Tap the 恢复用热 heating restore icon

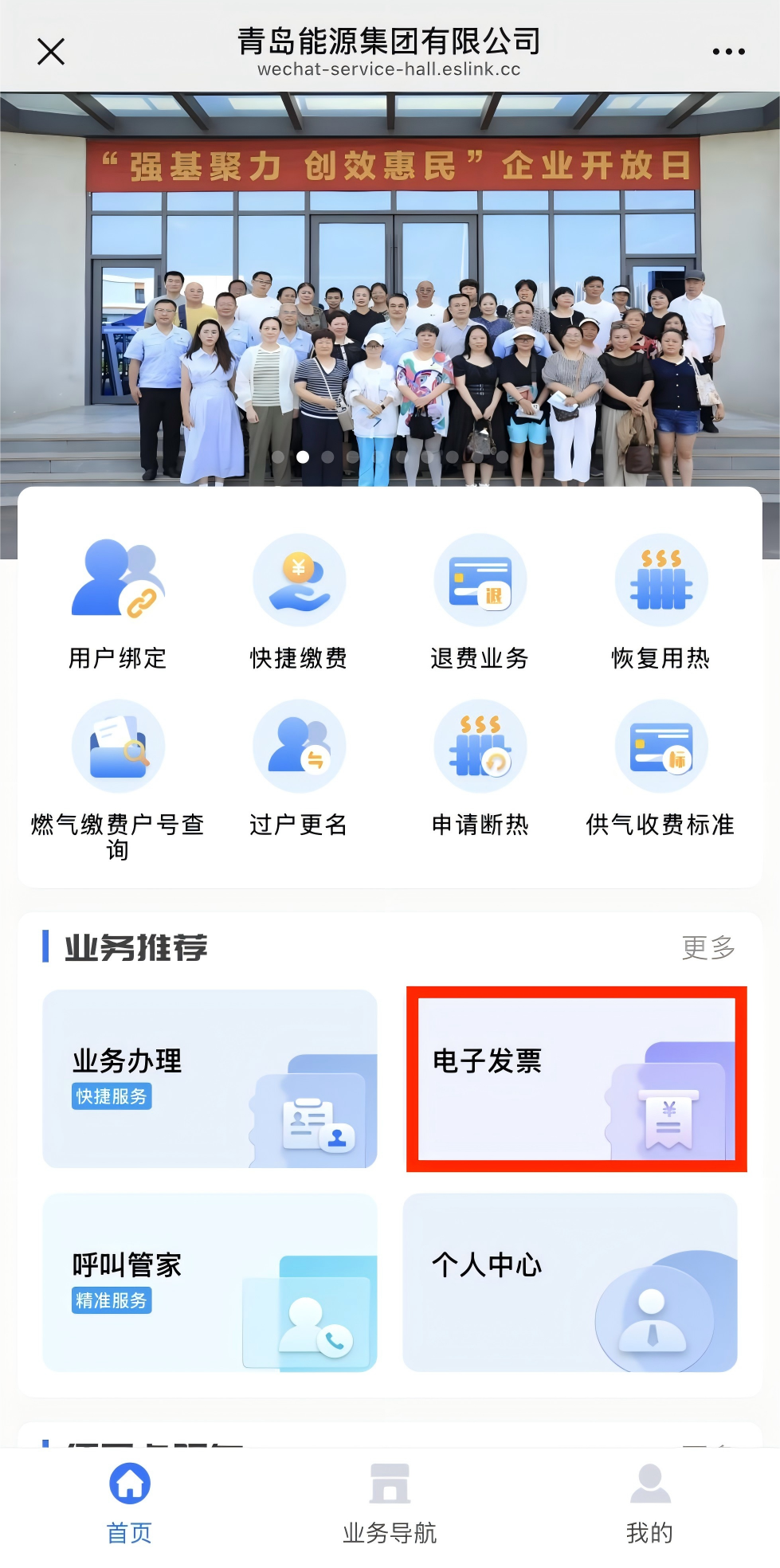(x=660, y=606)
